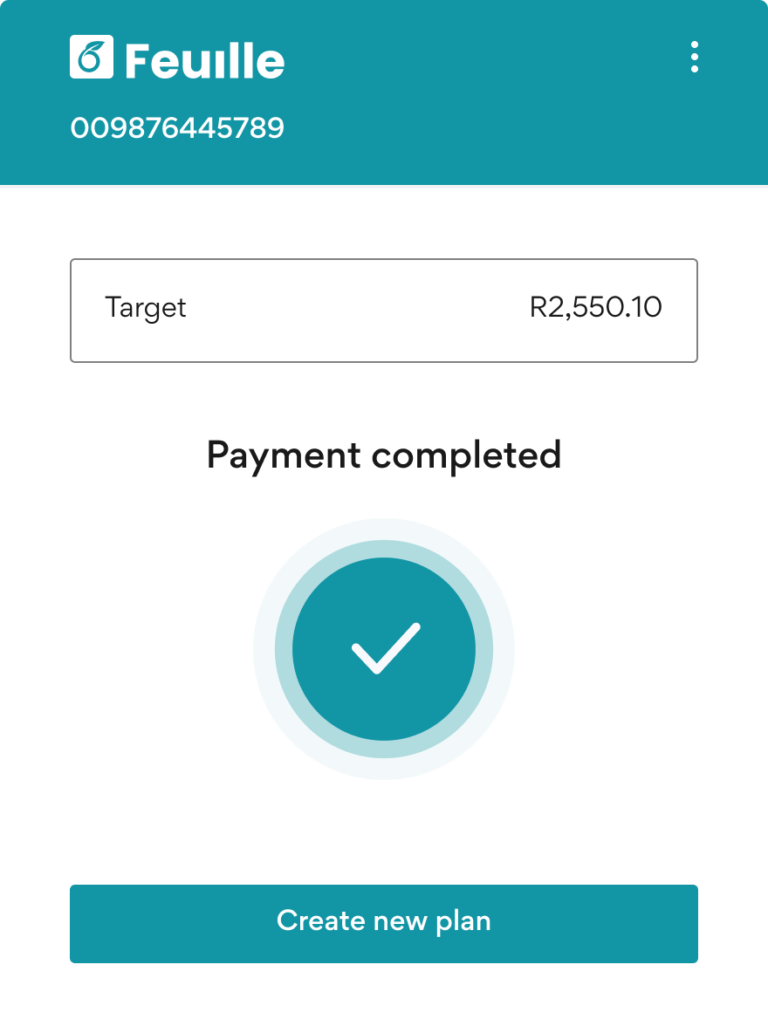Screen dimensions: 768x1033
Task: Click the Target label text
Action: (146, 310)
